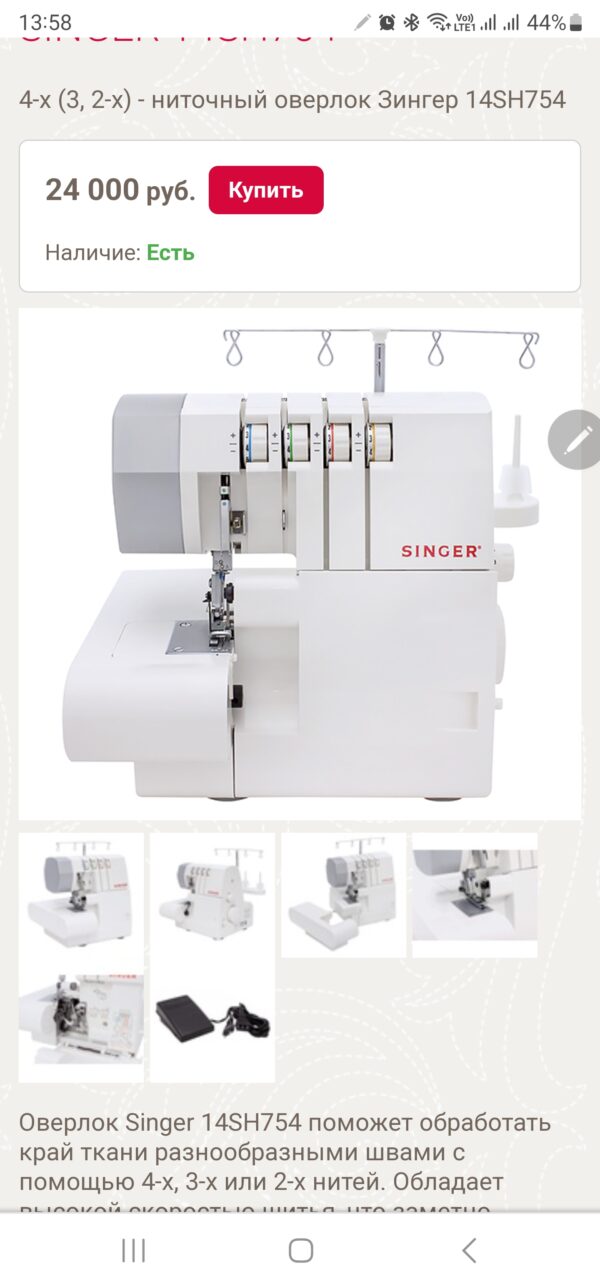600x1287 pixels.
Task: Go back using the system back button
Action: tap(468, 1250)
